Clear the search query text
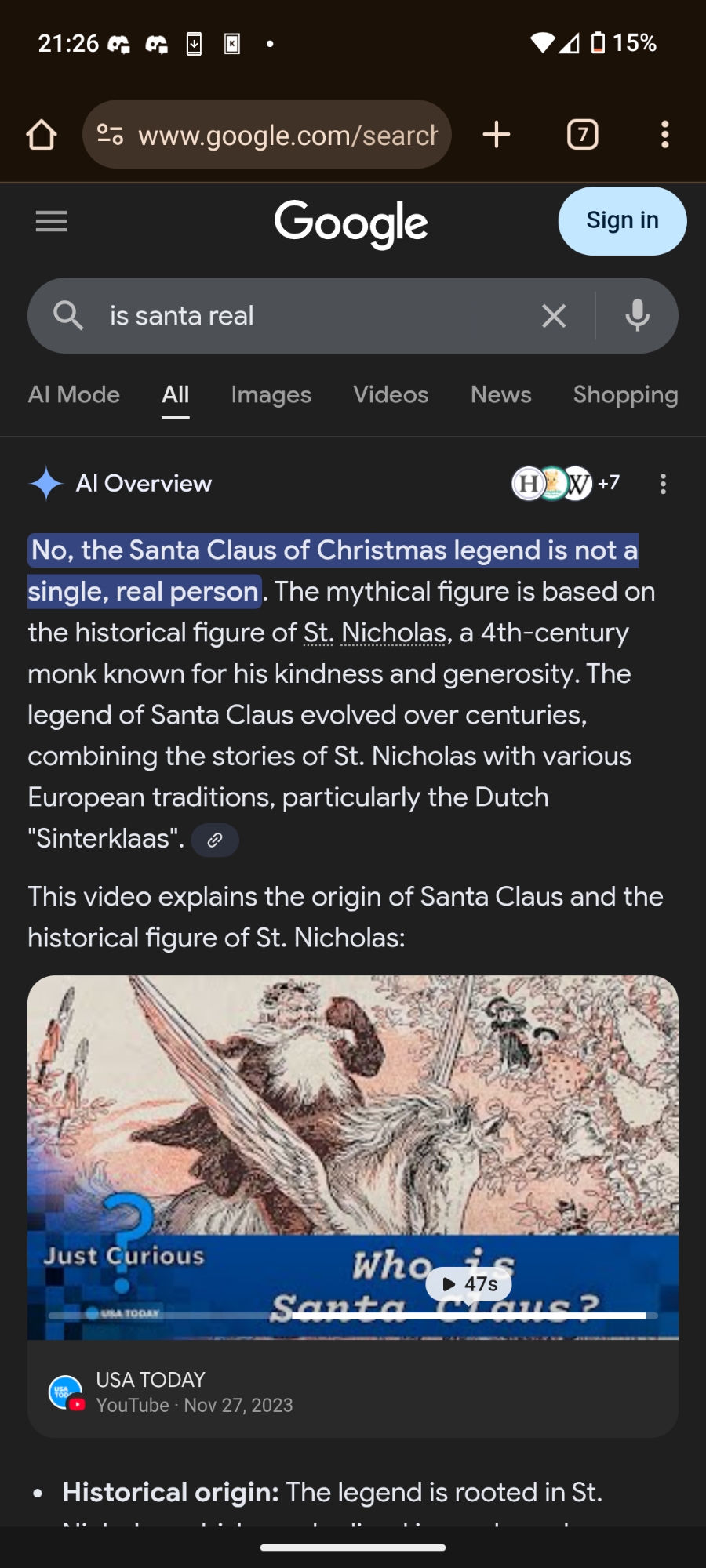 [x=554, y=316]
